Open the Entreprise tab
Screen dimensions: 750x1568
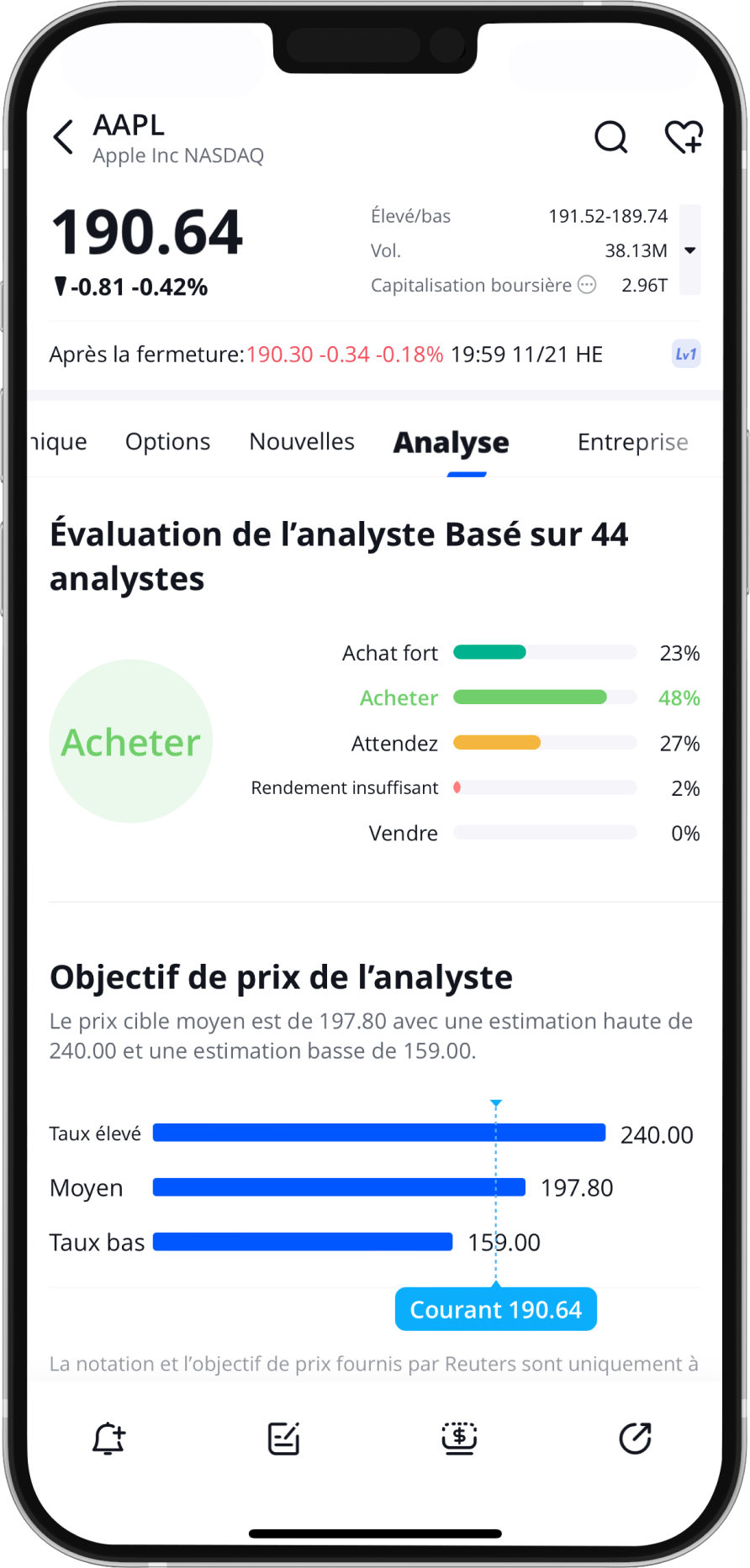(632, 442)
